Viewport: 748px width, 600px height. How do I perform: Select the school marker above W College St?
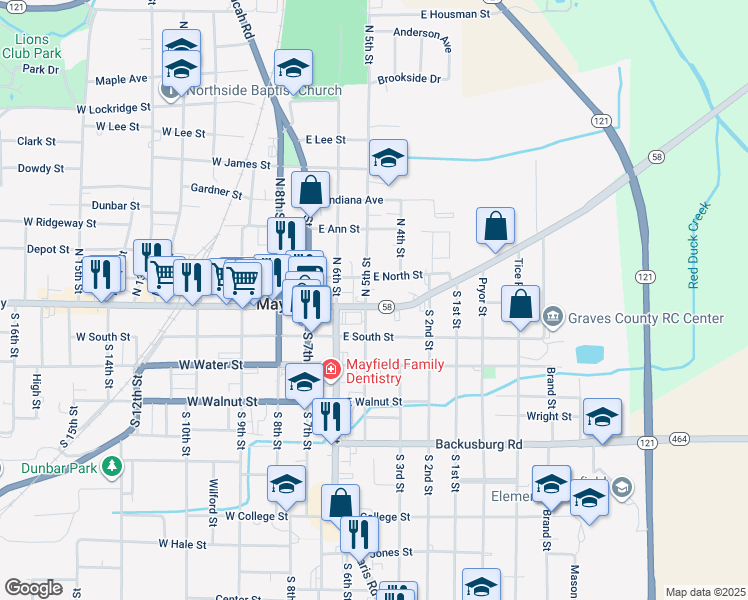point(286,487)
